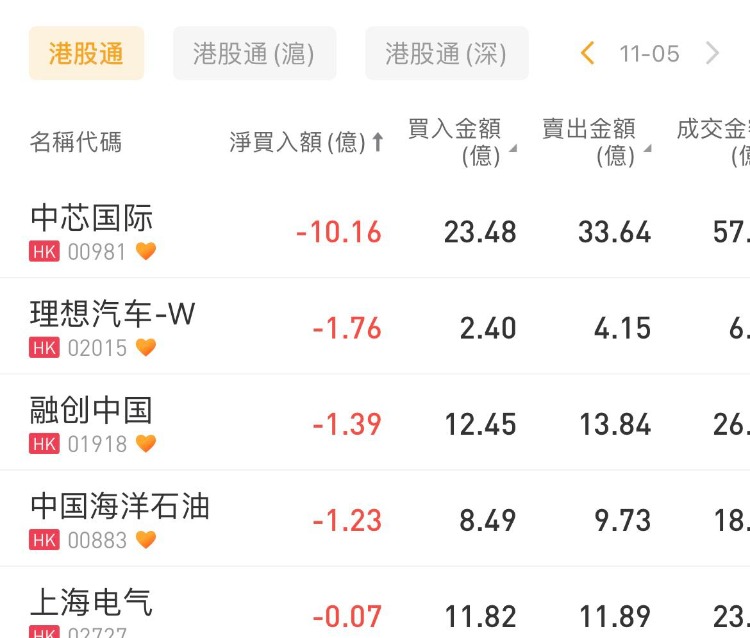
Task: Select the 港股通 tab
Action: 86,53
